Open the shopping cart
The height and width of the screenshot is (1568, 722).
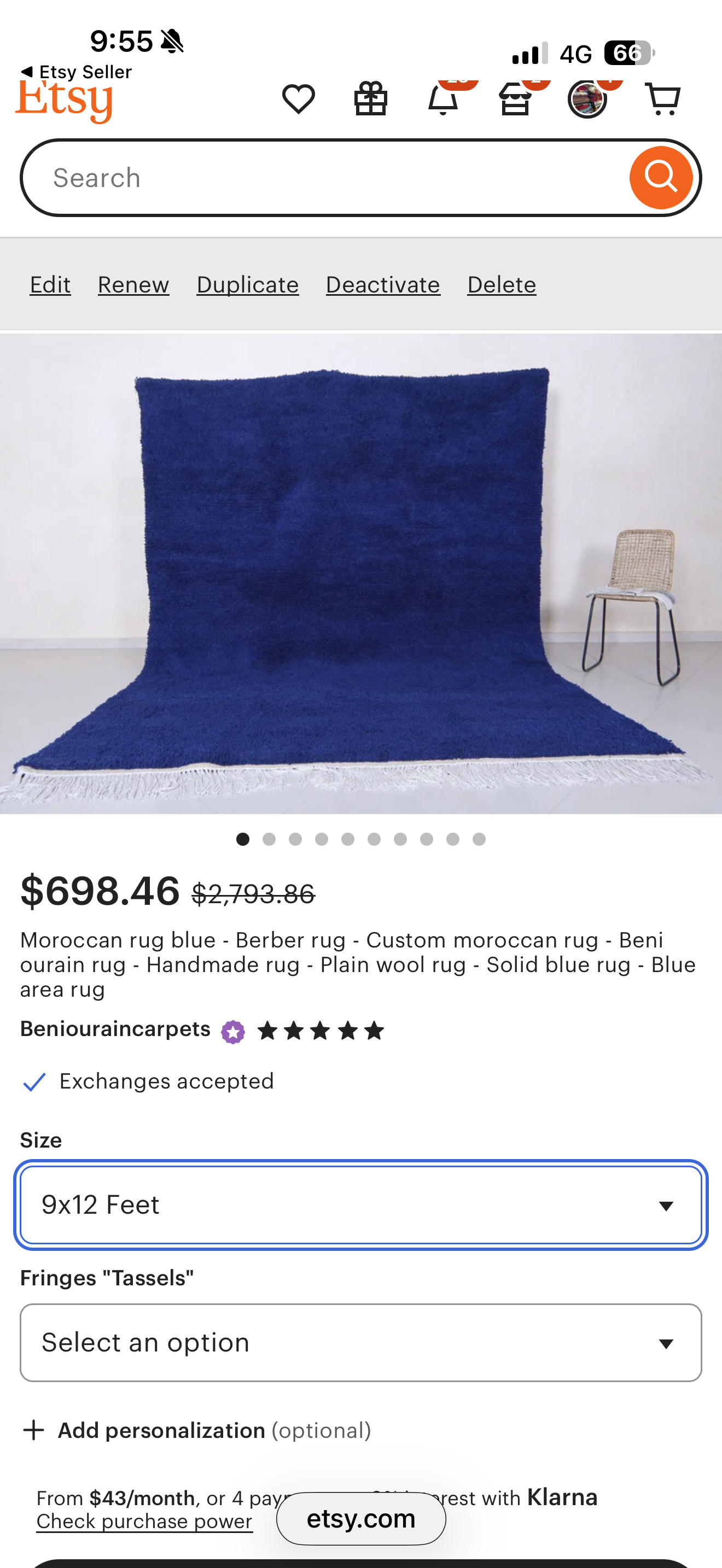click(x=662, y=99)
